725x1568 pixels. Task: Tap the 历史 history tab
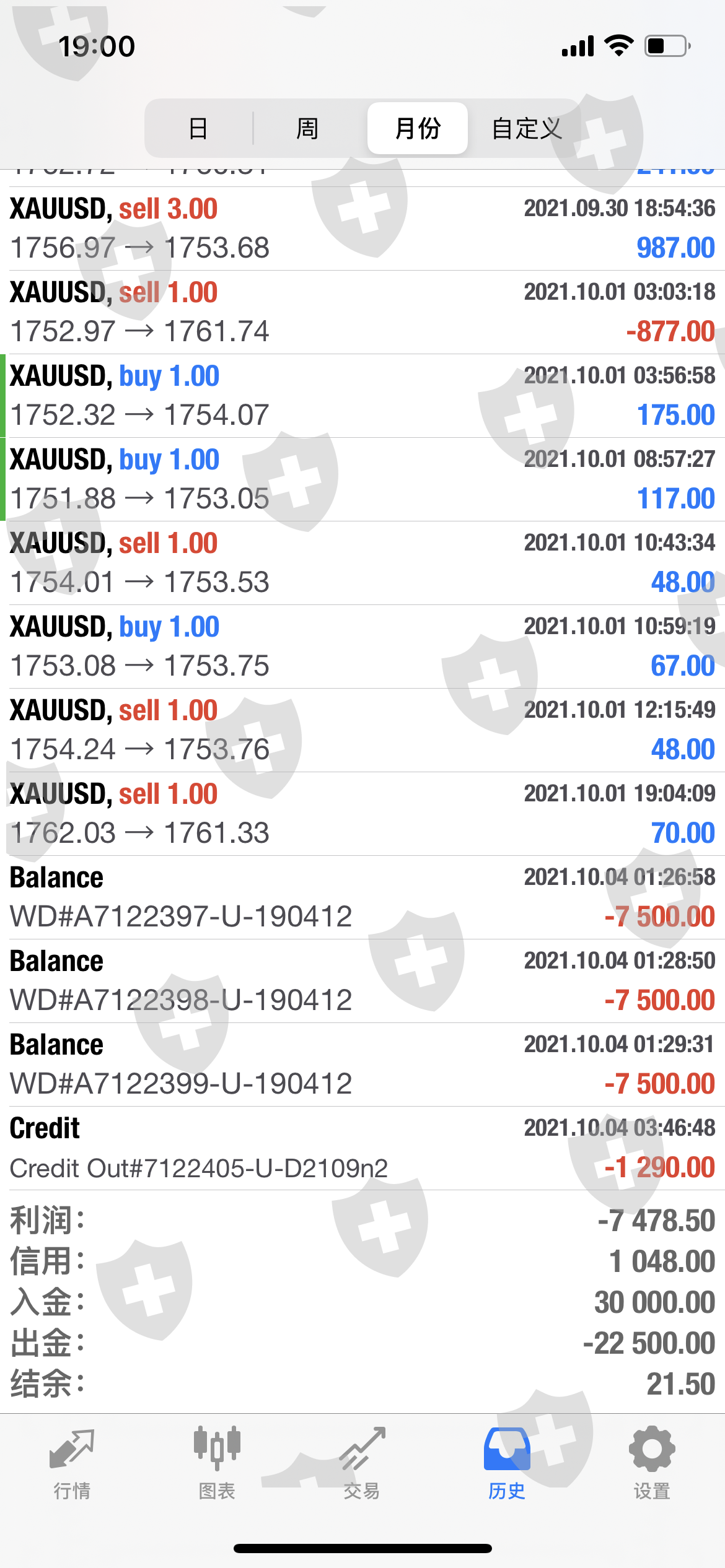click(x=507, y=1463)
